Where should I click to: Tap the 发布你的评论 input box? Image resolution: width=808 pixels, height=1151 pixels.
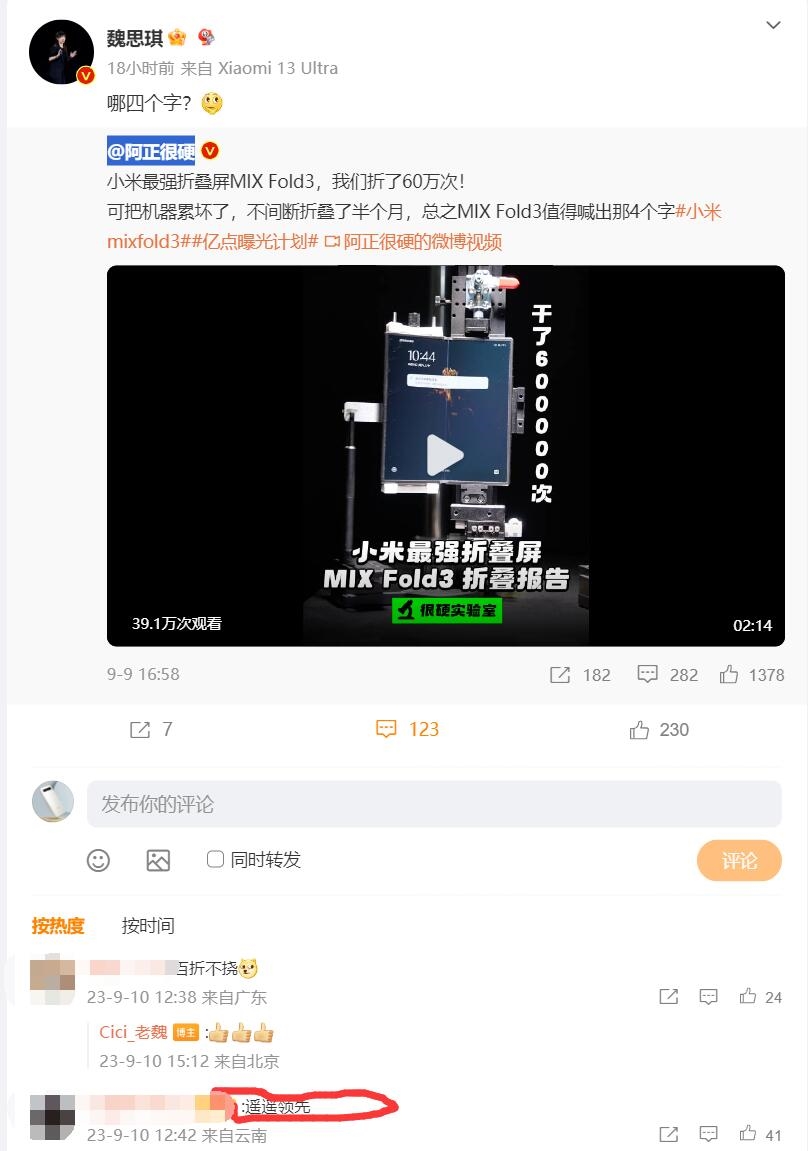point(434,804)
